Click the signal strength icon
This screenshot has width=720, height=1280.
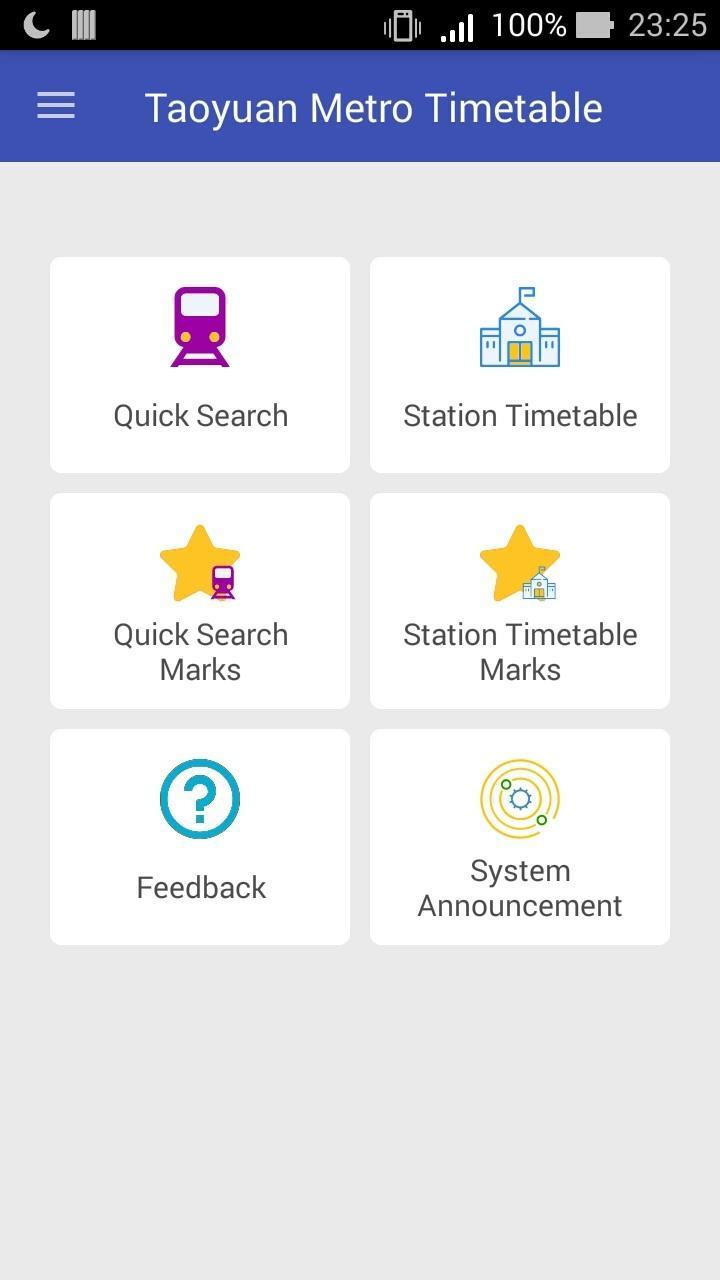tap(456, 25)
